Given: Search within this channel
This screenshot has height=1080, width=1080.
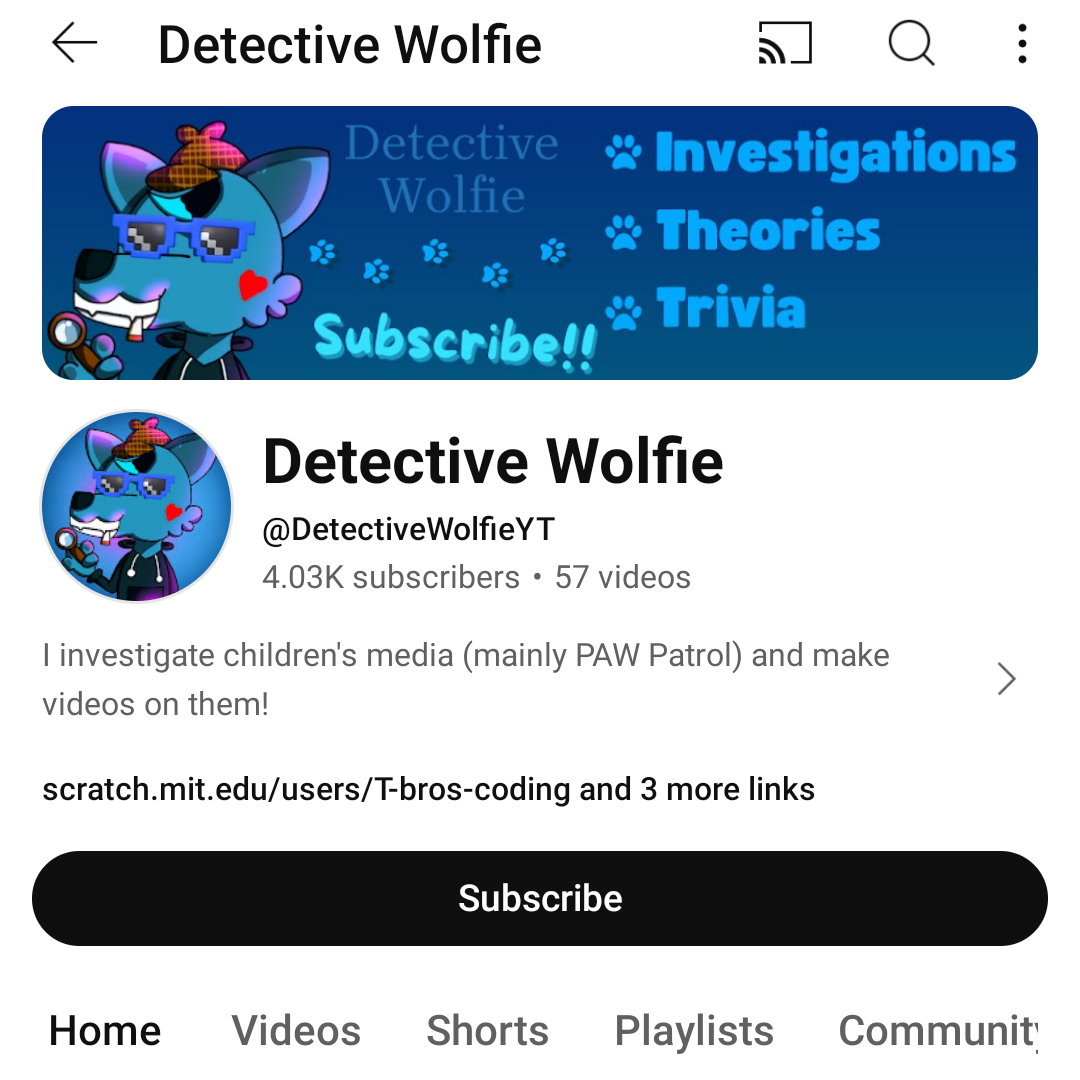Looking at the screenshot, I should (911, 45).
